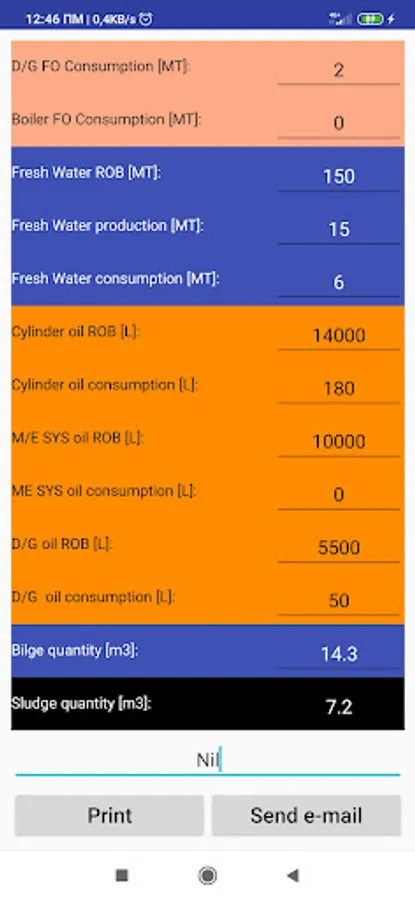The image size is (415, 900).
Task: Edit the D/G oil ROB field
Action: point(339,547)
